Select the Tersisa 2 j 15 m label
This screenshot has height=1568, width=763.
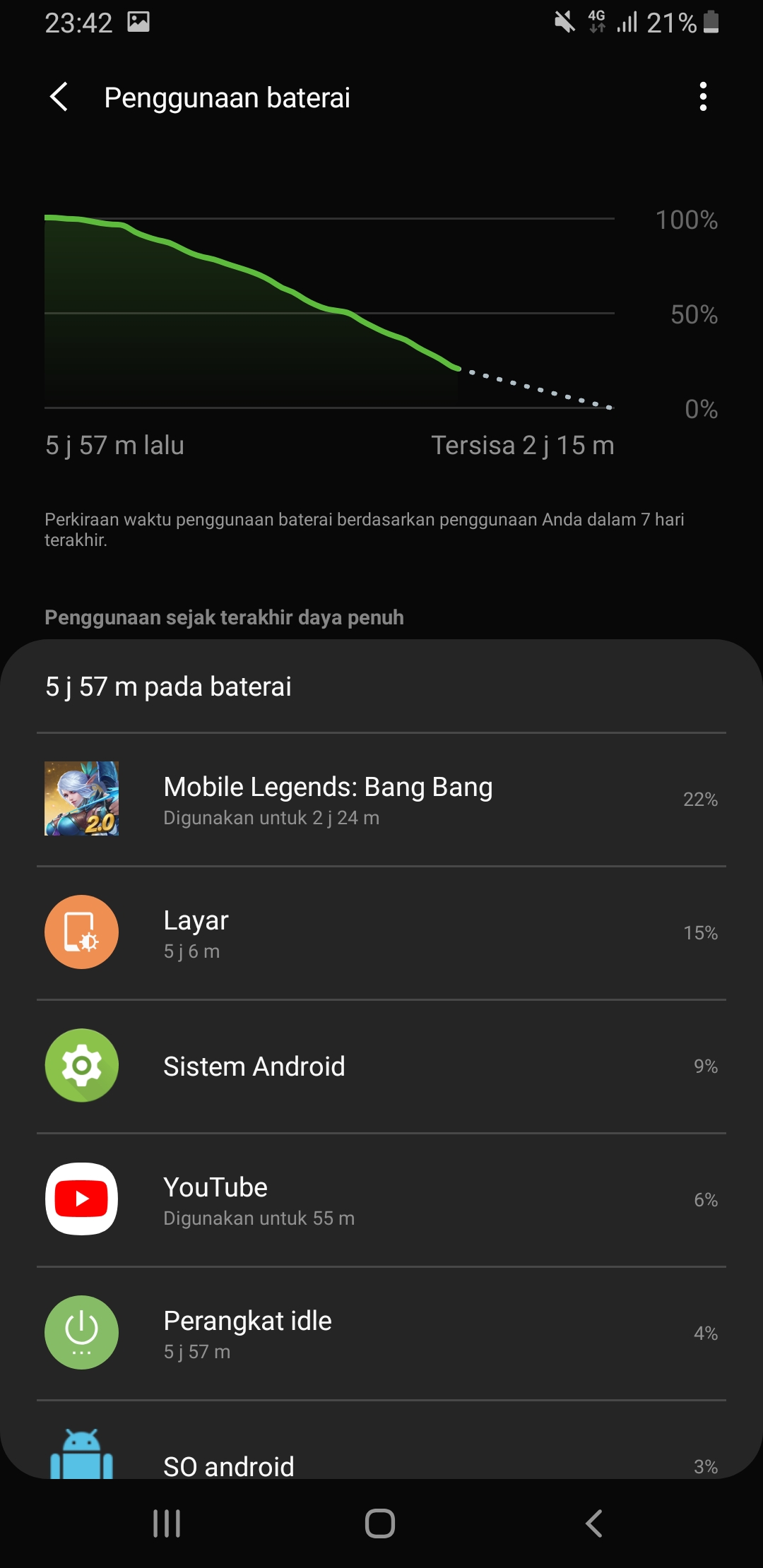click(523, 445)
